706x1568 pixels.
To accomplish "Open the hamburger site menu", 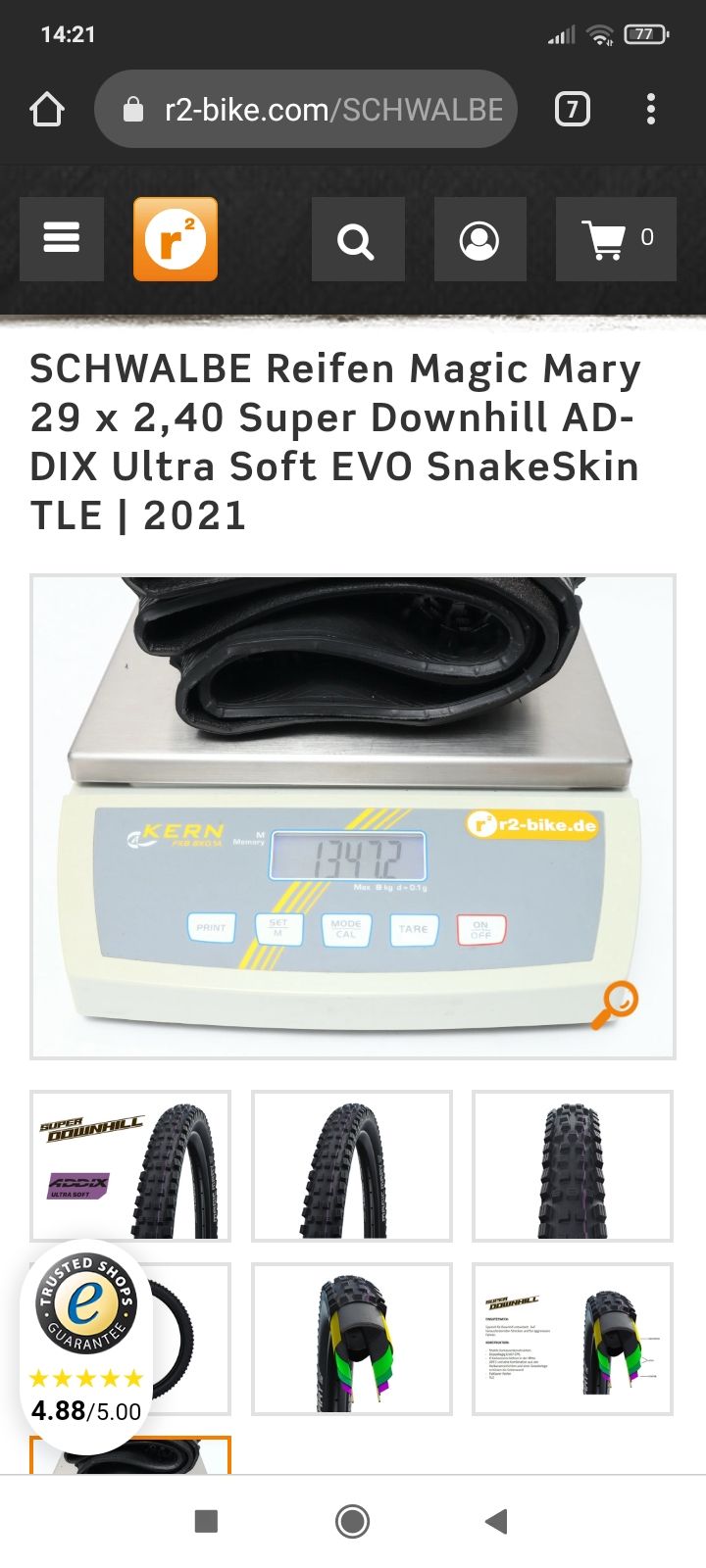I will pyautogui.click(x=62, y=239).
